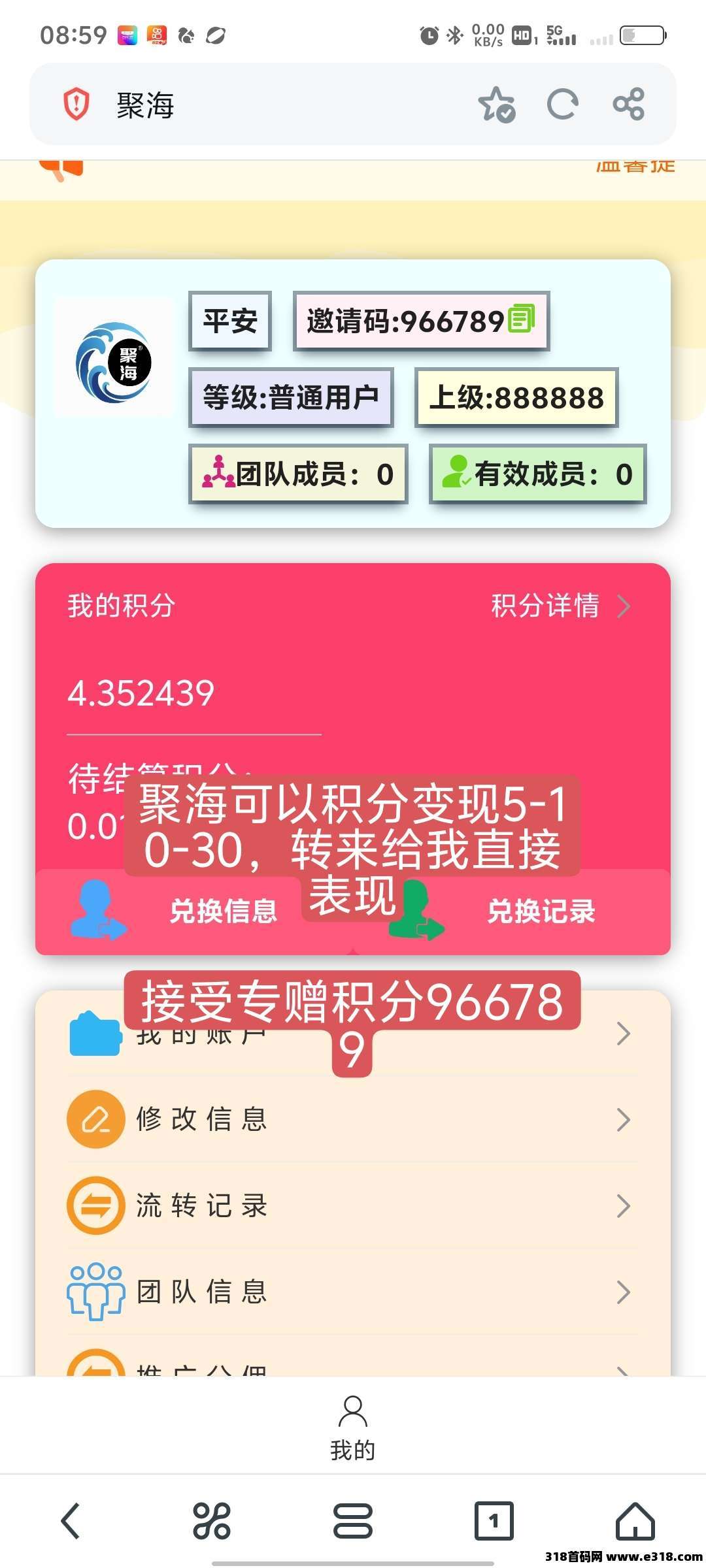Open the share options

click(x=629, y=103)
